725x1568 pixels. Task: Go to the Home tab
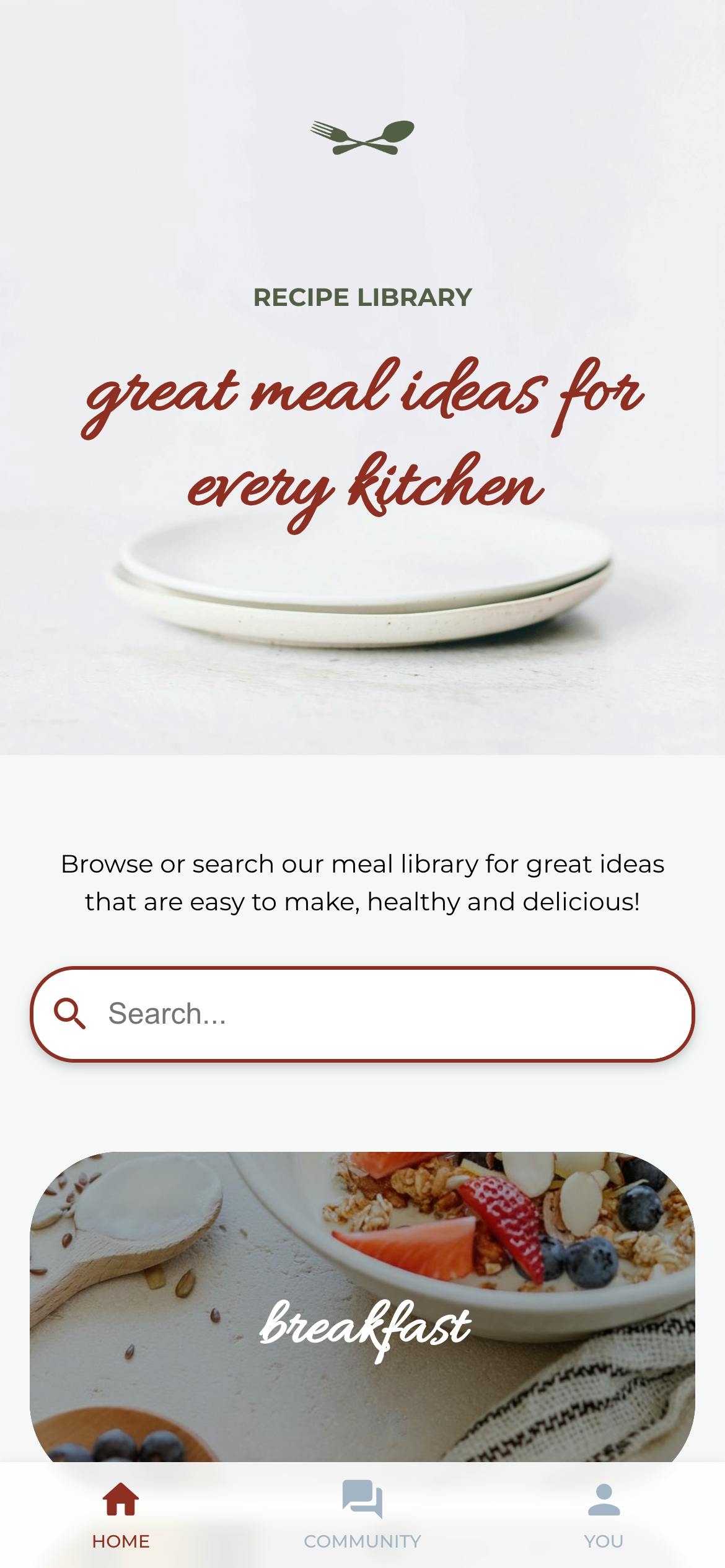[121, 1515]
